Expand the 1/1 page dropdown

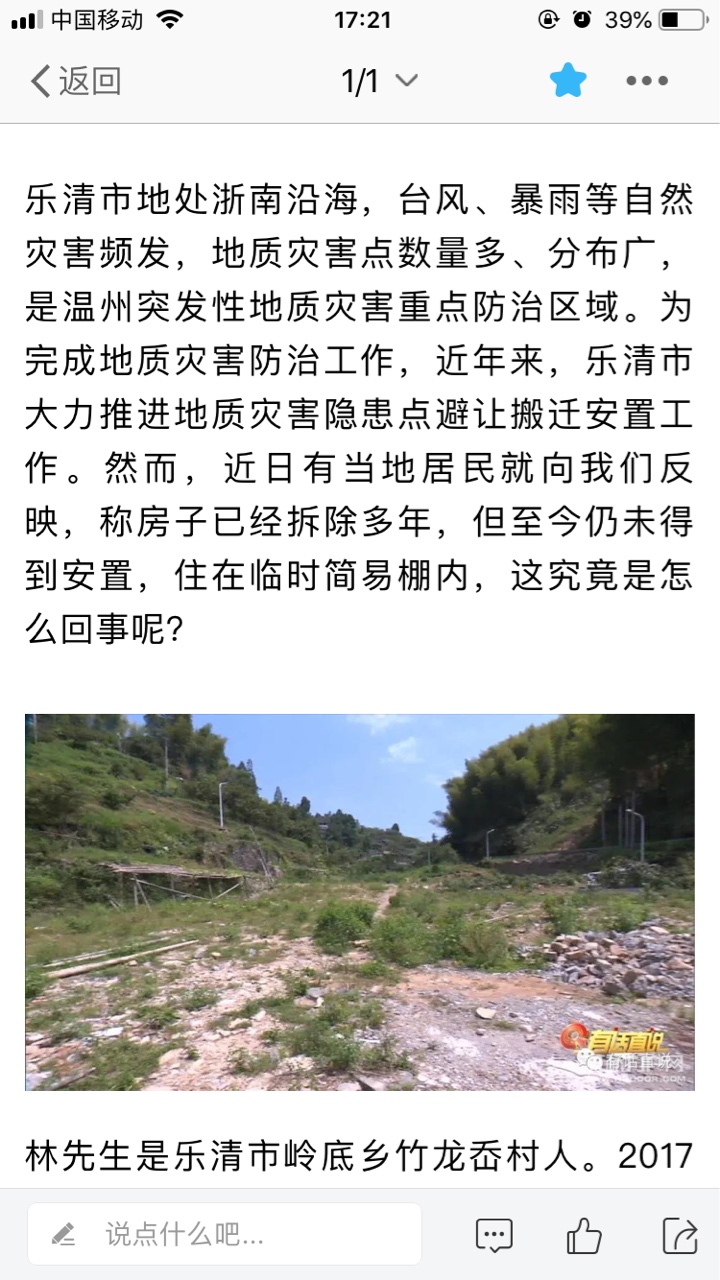tap(380, 81)
